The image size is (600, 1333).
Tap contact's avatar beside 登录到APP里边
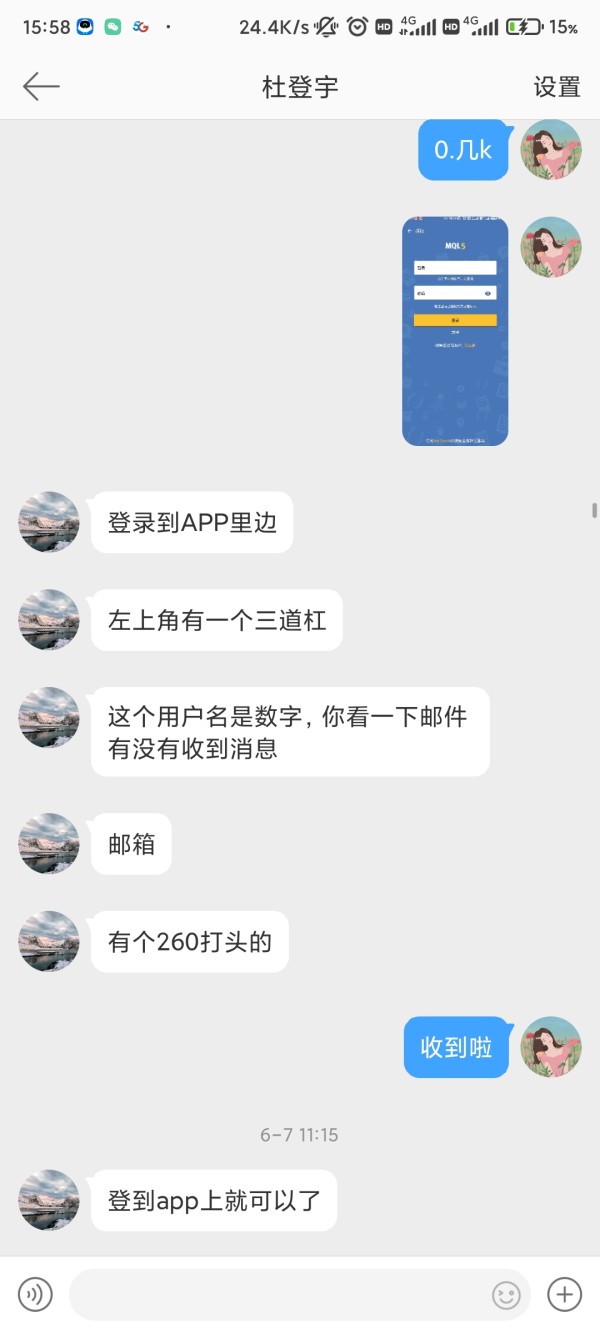click(49, 522)
